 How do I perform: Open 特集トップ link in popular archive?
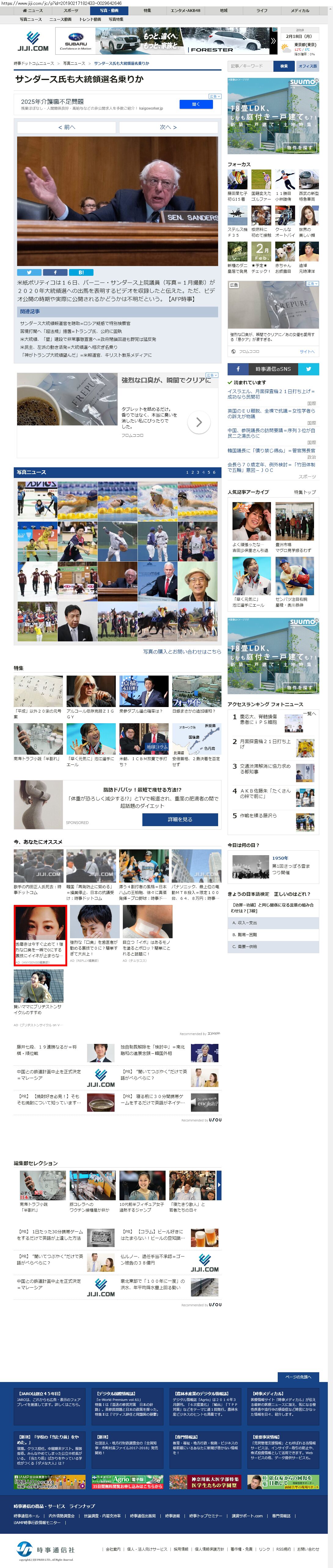(x=305, y=492)
